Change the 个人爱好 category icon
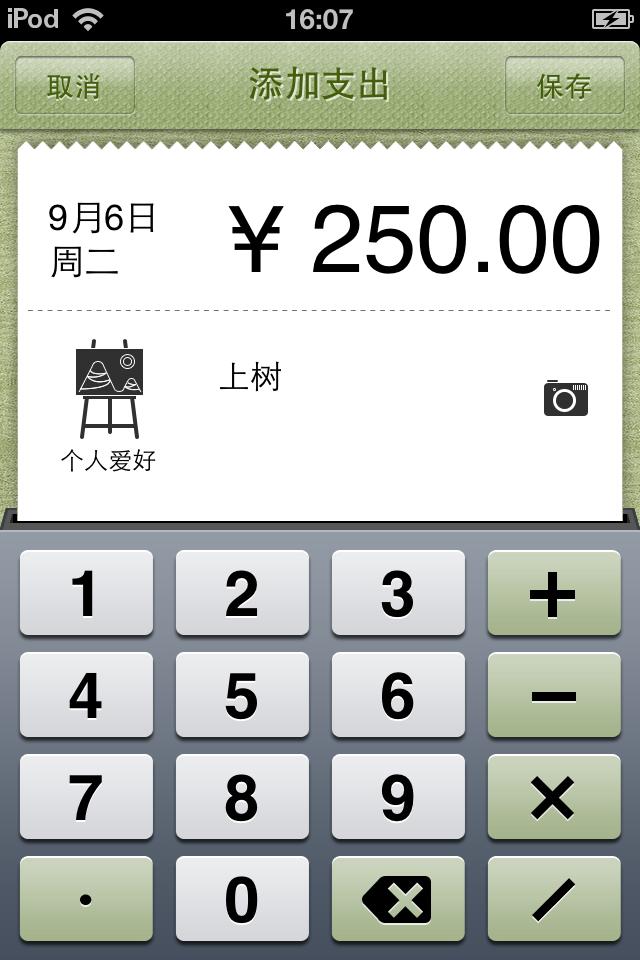The width and height of the screenshot is (640, 960). (x=109, y=402)
